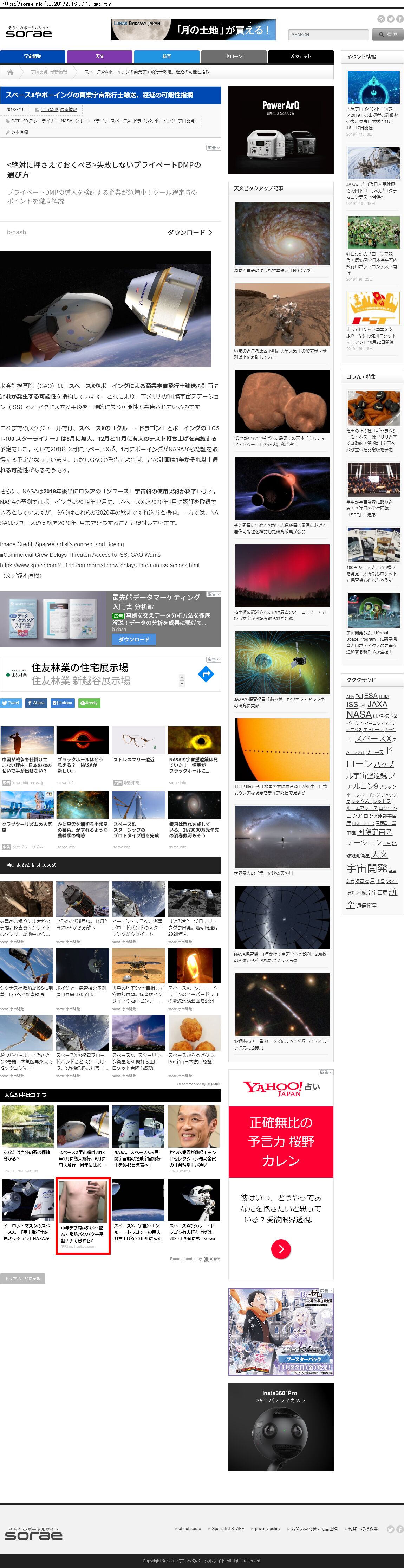Share the article on Facebook
Screen dimensions: 404x1568
click(36, 703)
